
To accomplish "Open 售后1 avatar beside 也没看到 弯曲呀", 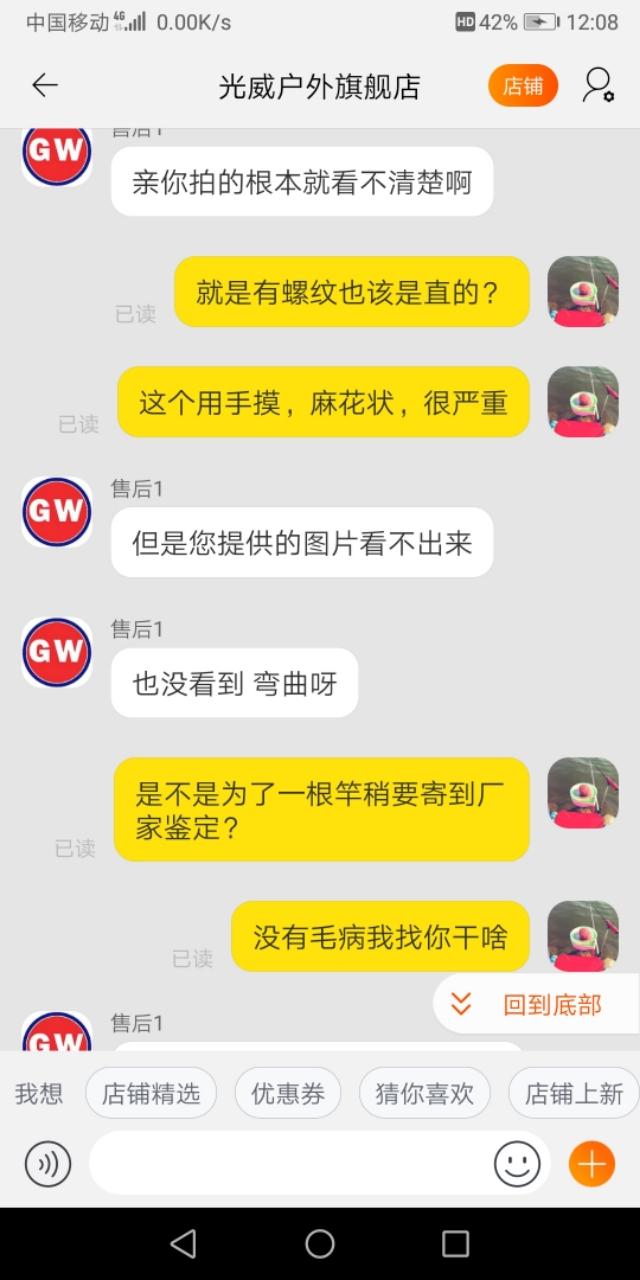I will 57,652.
